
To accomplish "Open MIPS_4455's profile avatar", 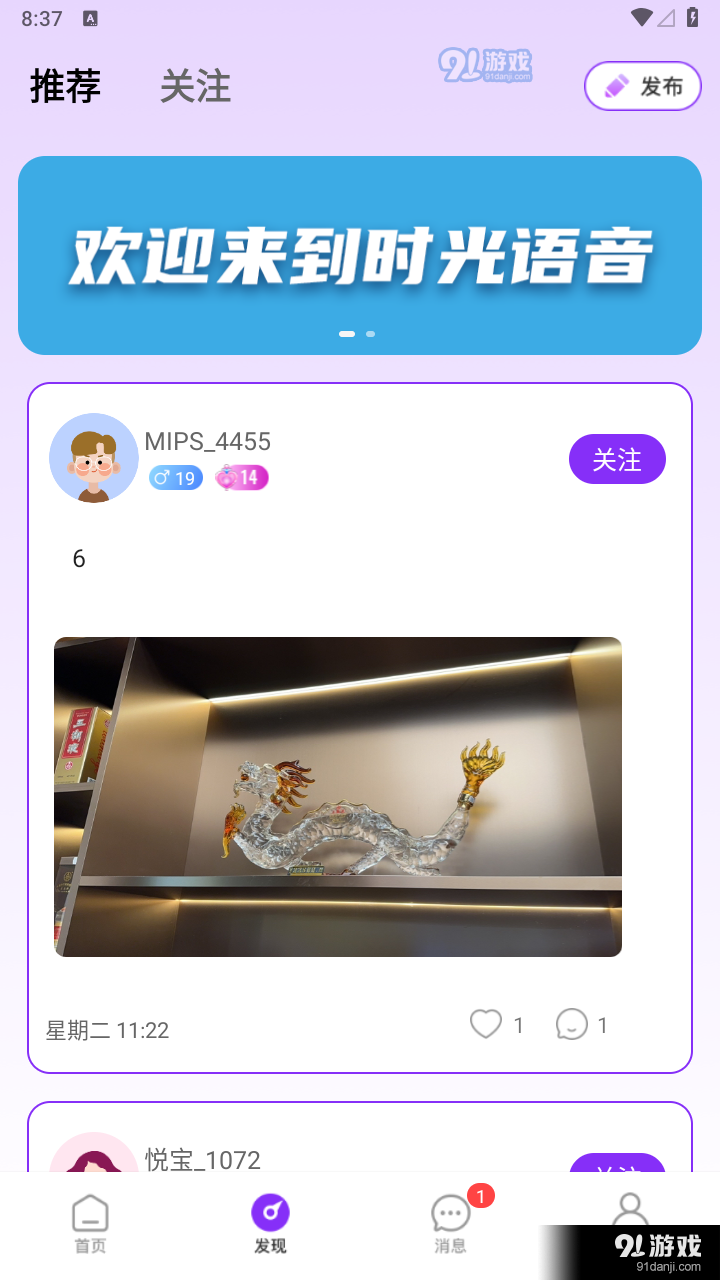I will tap(94, 458).
